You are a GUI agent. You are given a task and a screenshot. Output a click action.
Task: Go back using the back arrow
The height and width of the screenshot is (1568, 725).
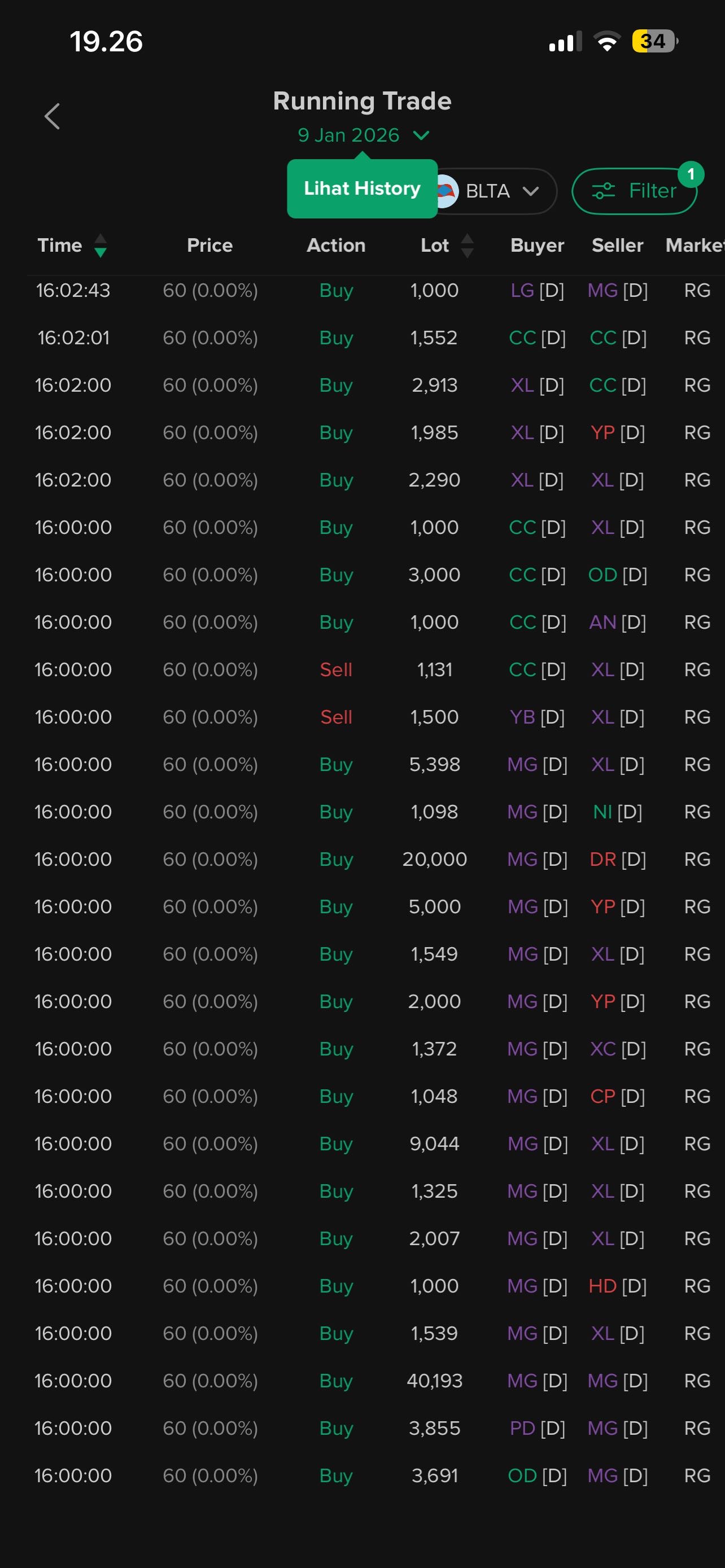pyautogui.click(x=53, y=116)
